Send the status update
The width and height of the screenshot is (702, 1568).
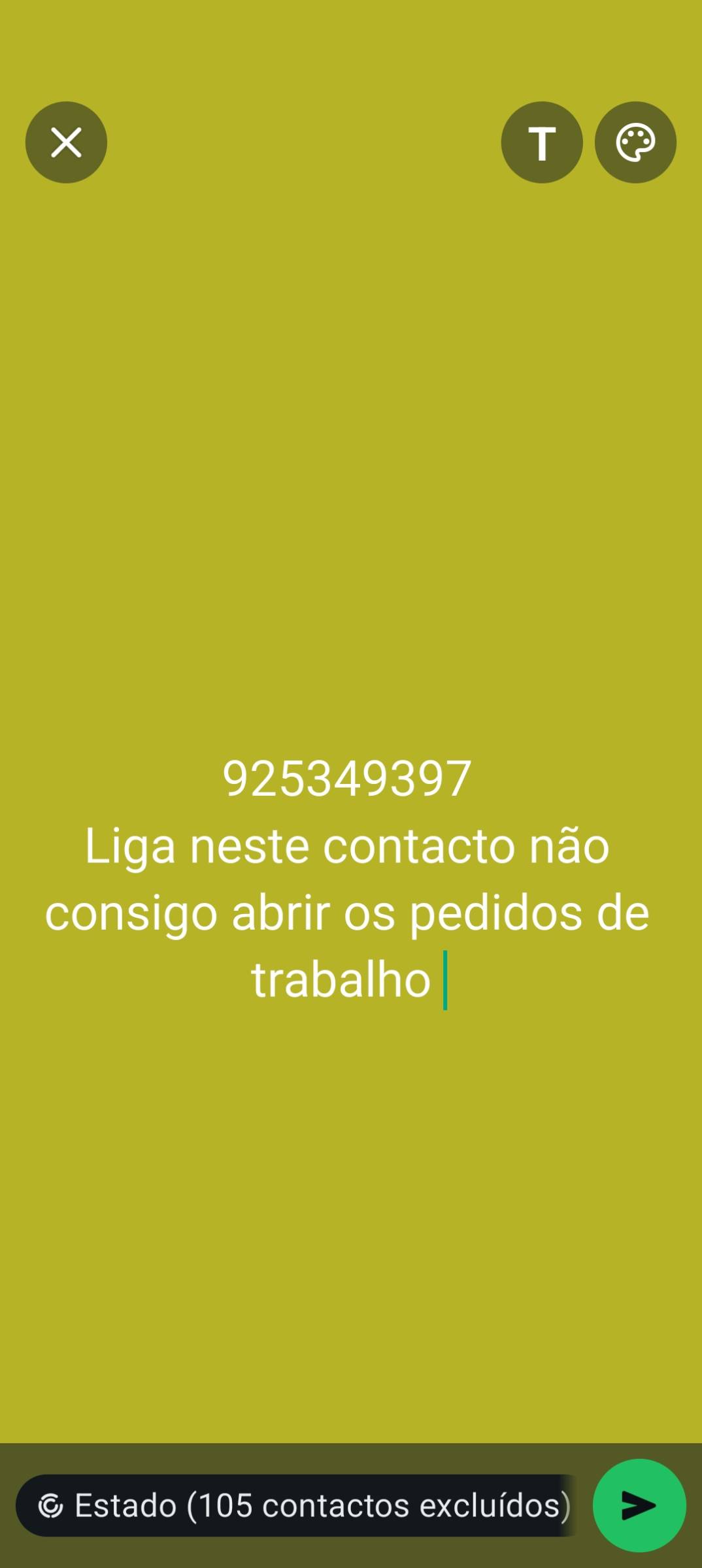tap(639, 1505)
